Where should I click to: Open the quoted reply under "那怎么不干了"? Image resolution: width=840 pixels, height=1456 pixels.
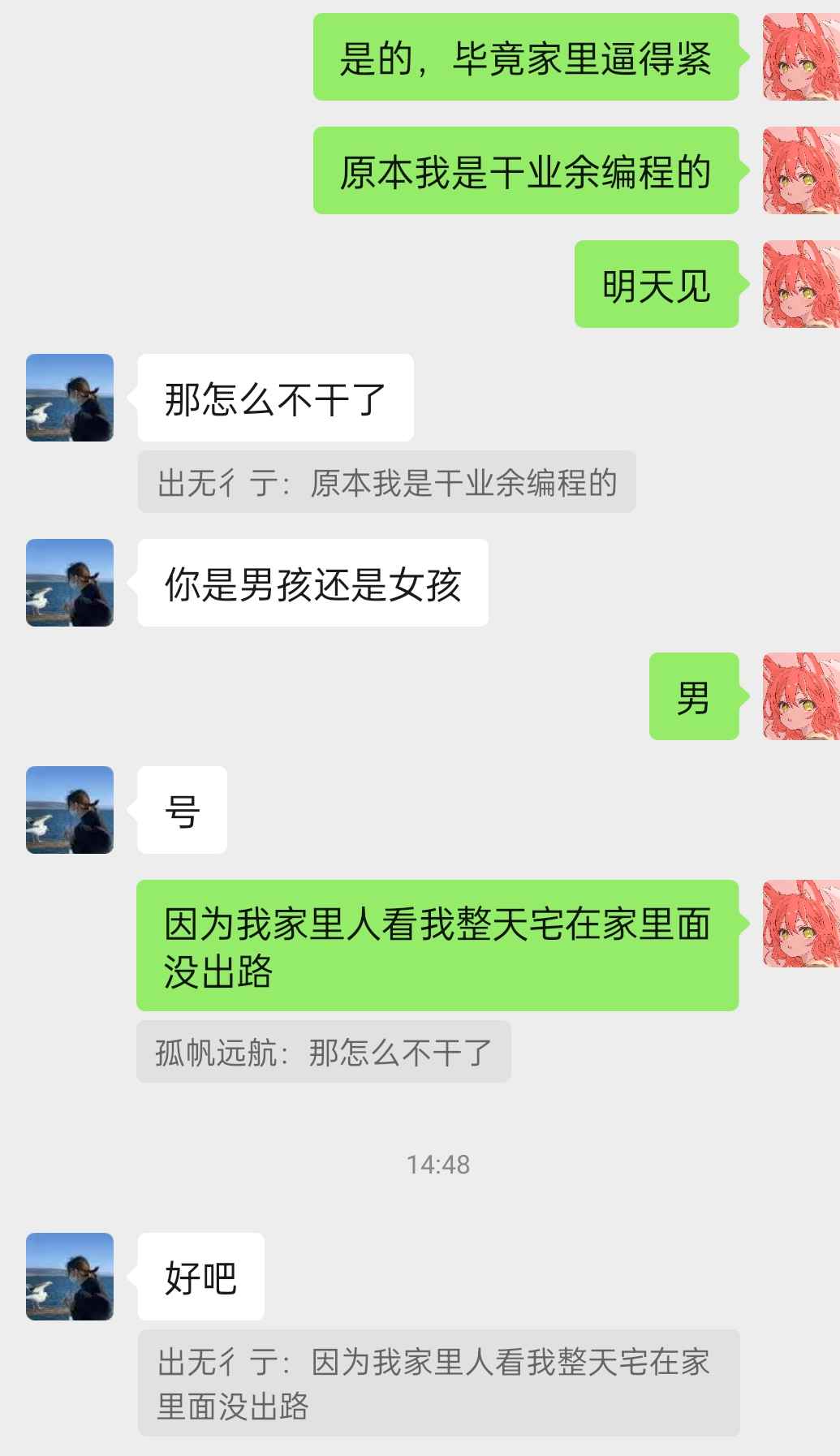point(386,482)
